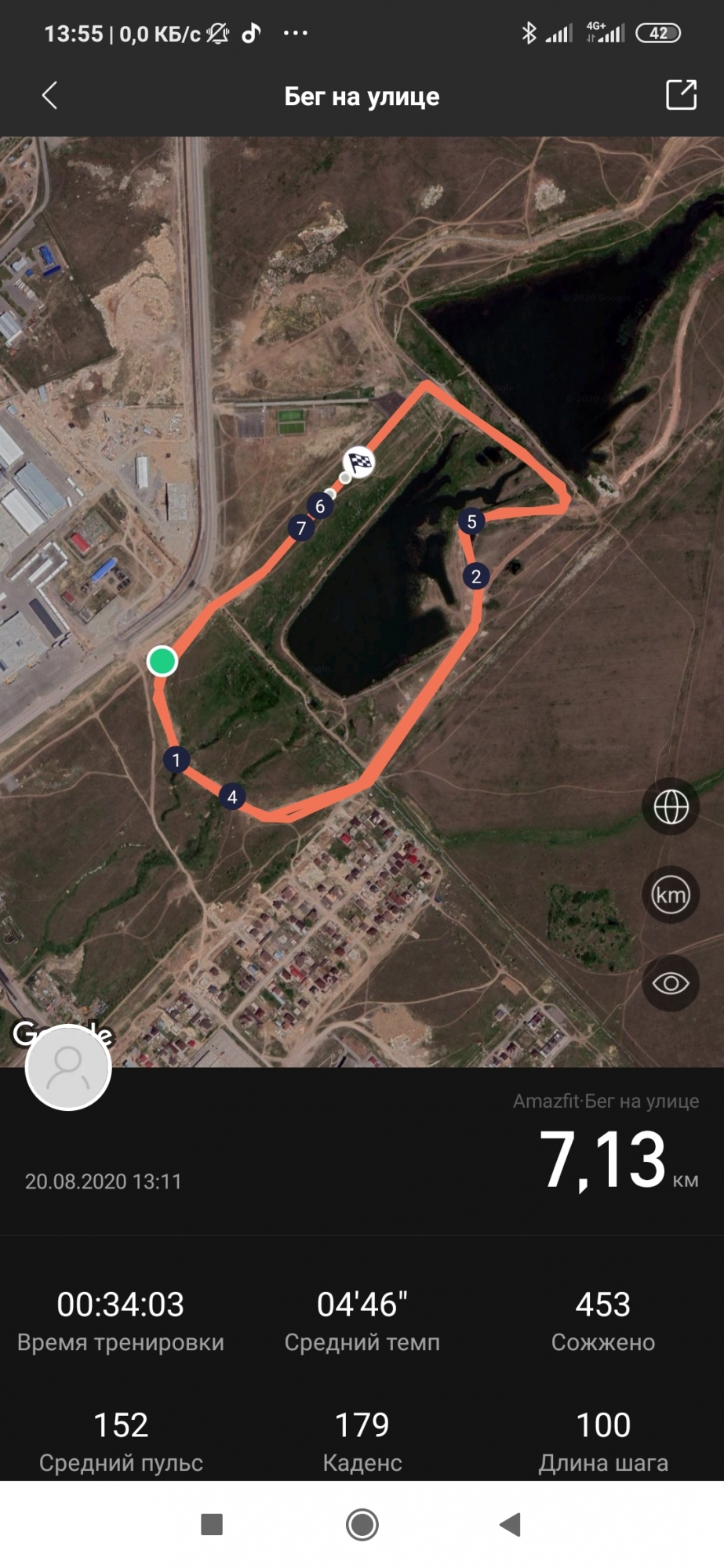The width and height of the screenshot is (724, 1568).
Task: Switch map type with the globe button
Action: [671, 807]
